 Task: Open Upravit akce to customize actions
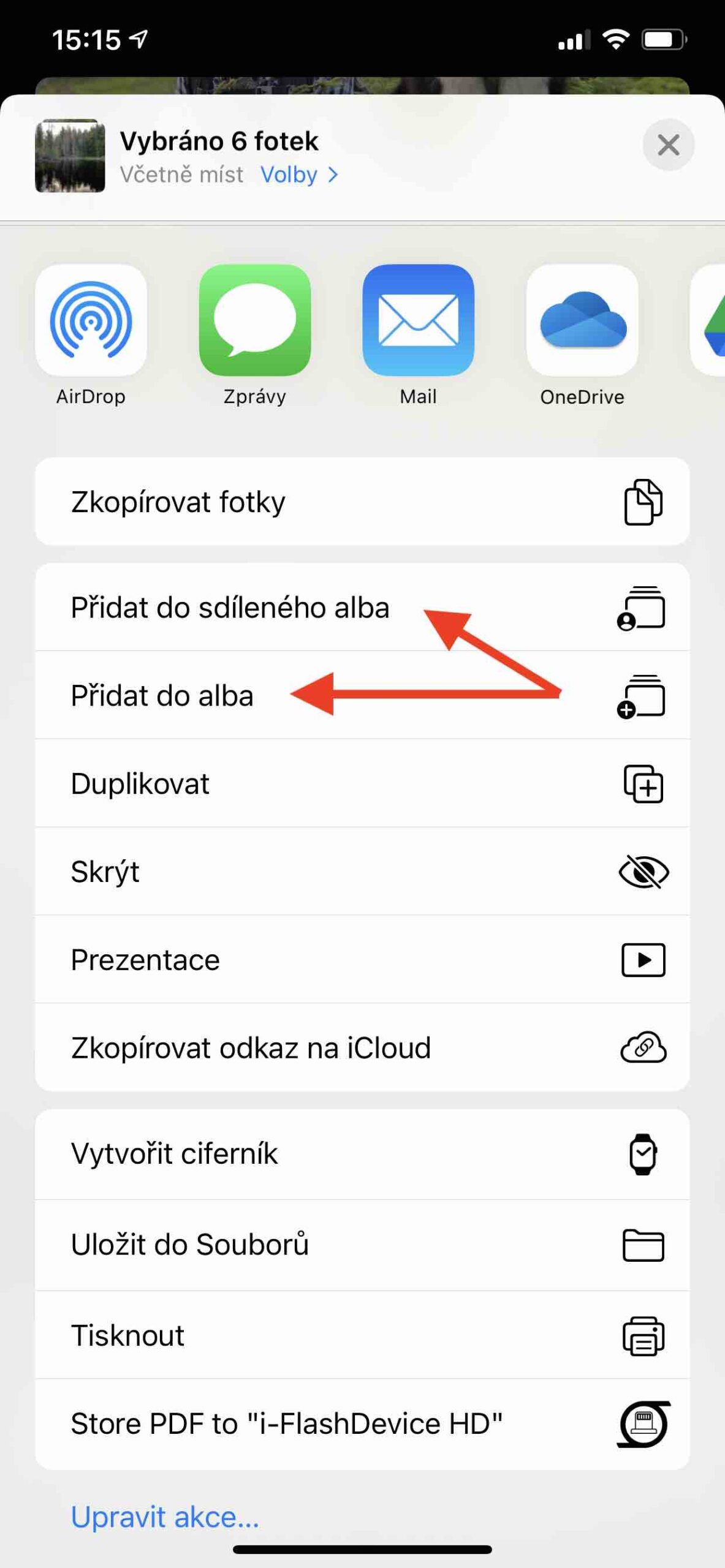(x=164, y=1517)
